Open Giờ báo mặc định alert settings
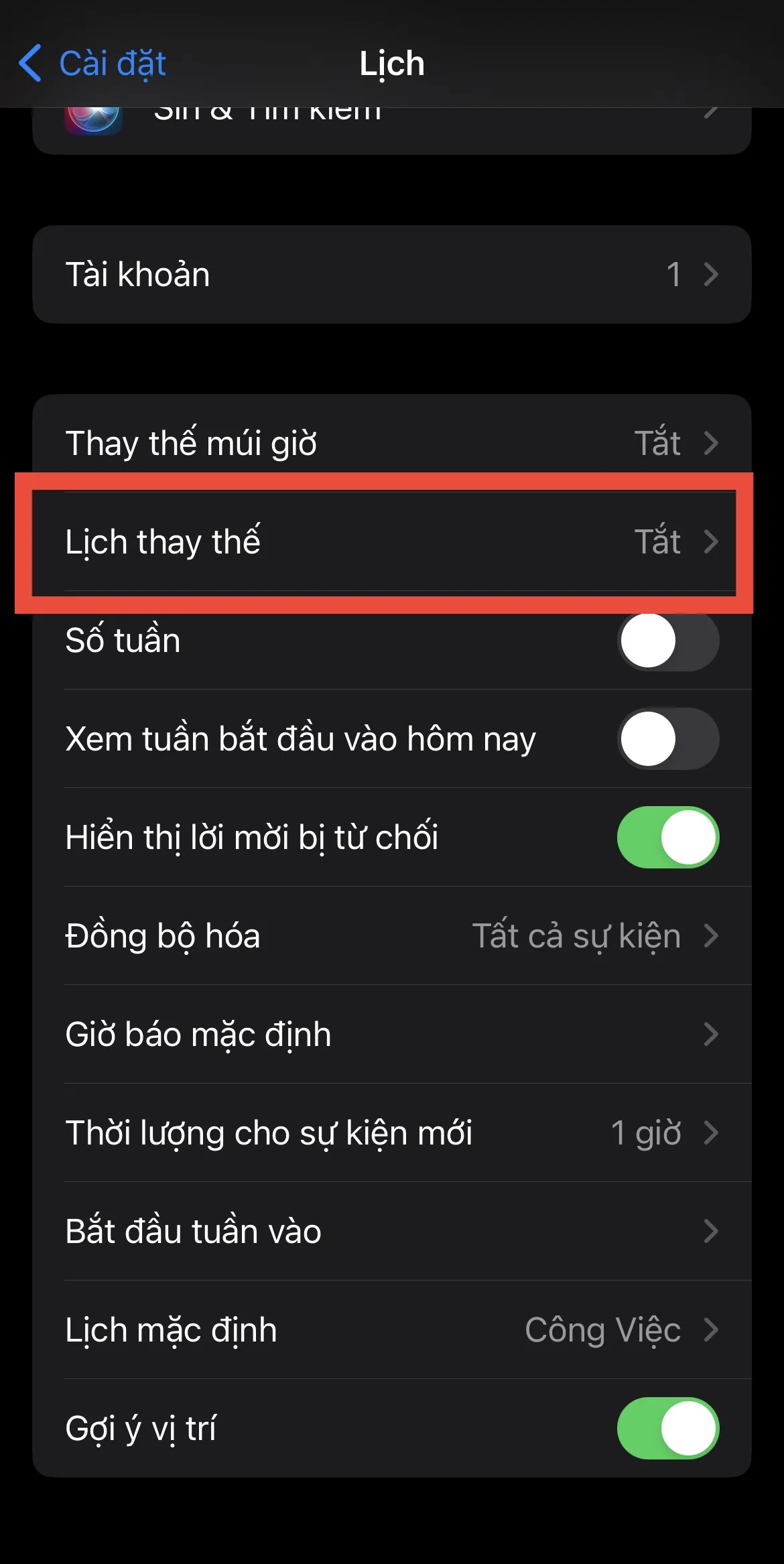The height and width of the screenshot is (1564, 784). click(x=392, y=1034)
